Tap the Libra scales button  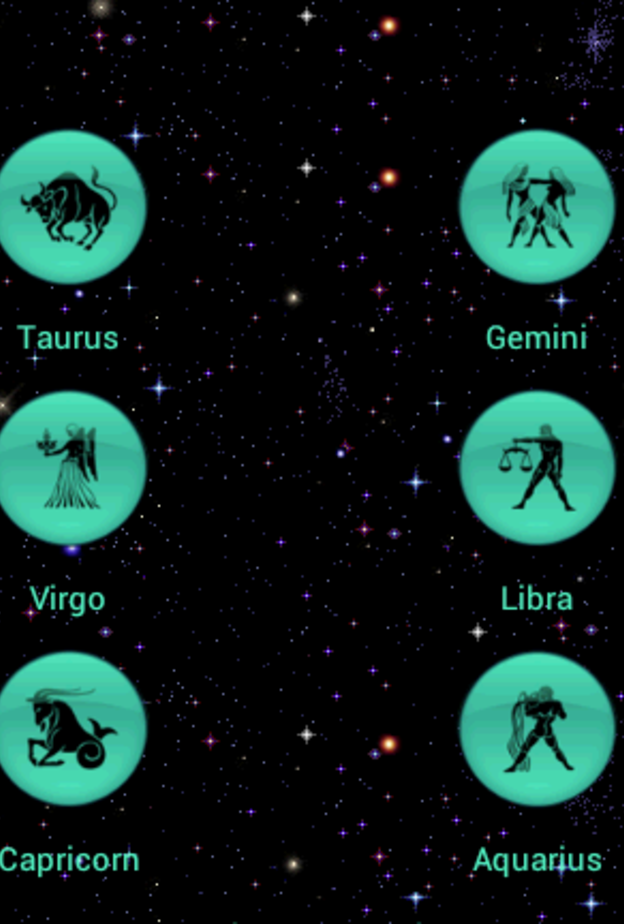[537, 467]
